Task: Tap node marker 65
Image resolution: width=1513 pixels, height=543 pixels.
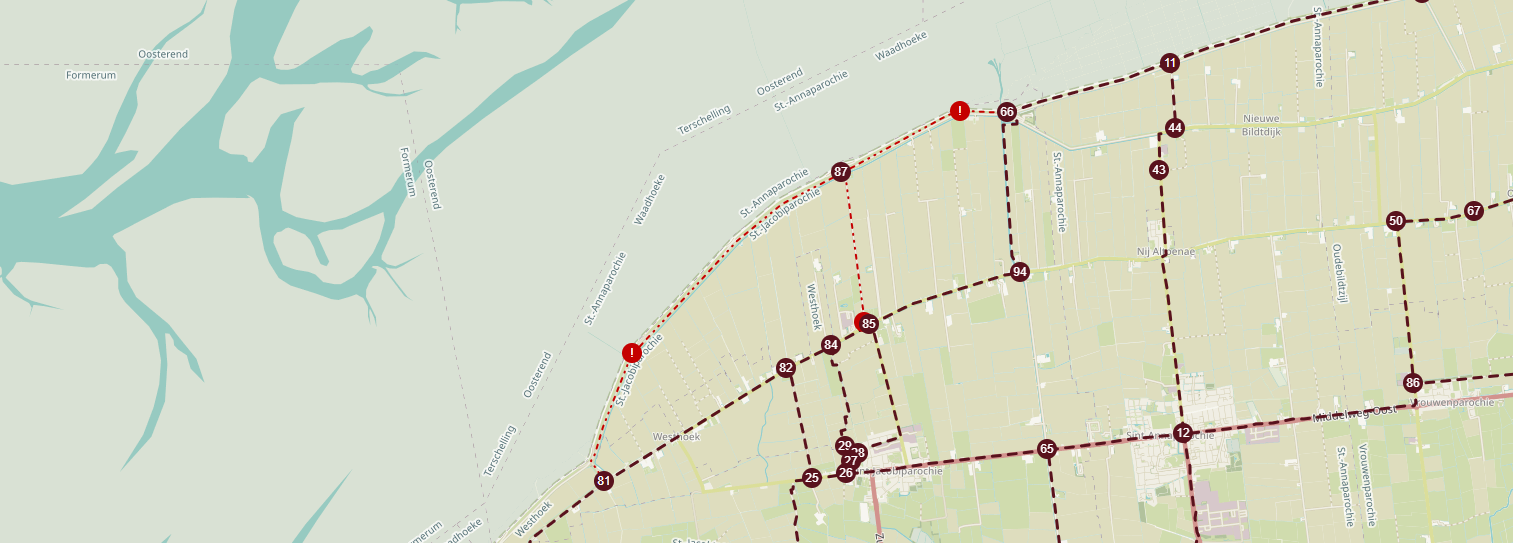Action: click(1047, 449)
